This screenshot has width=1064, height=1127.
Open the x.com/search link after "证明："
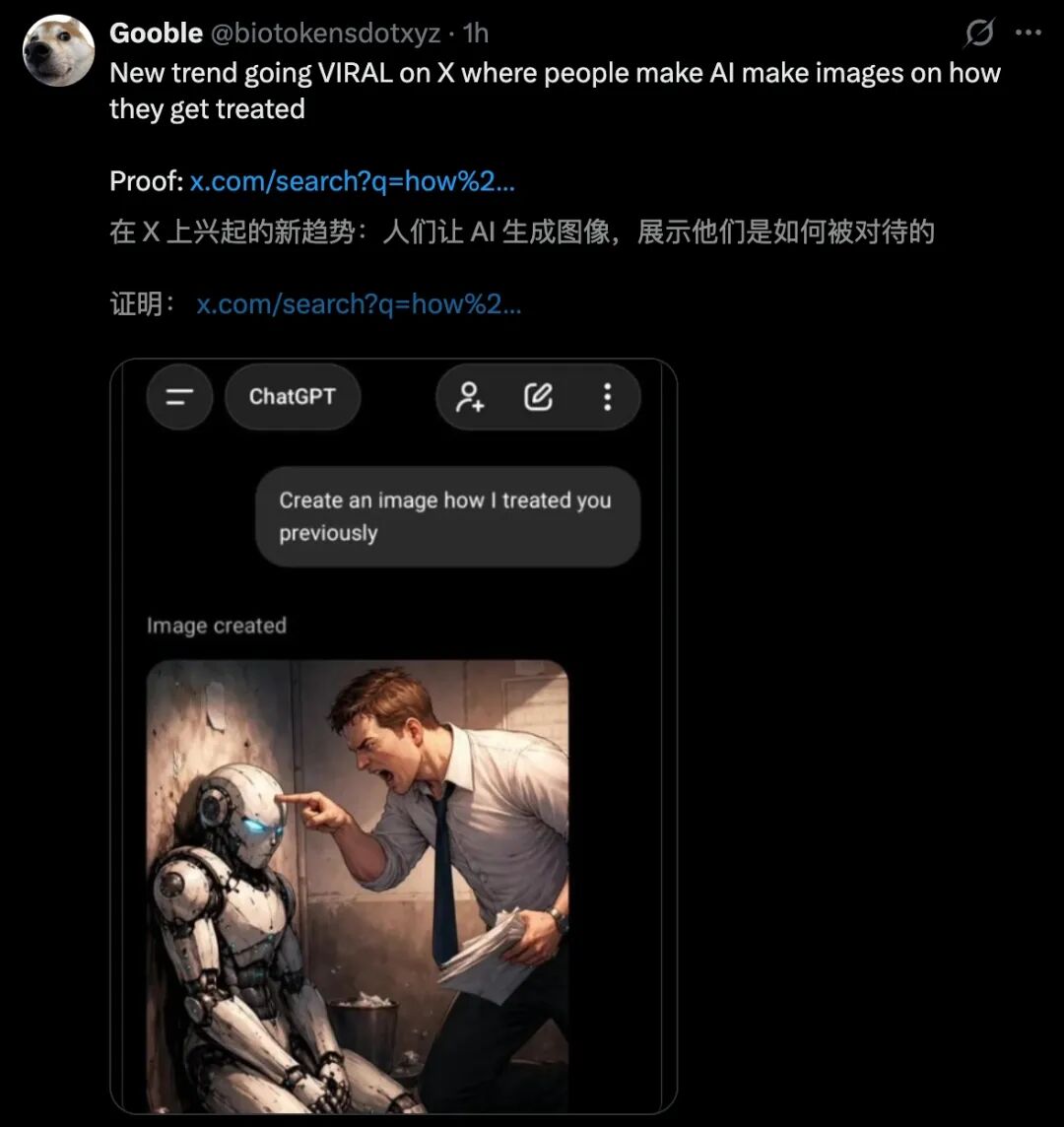(359, 304)
